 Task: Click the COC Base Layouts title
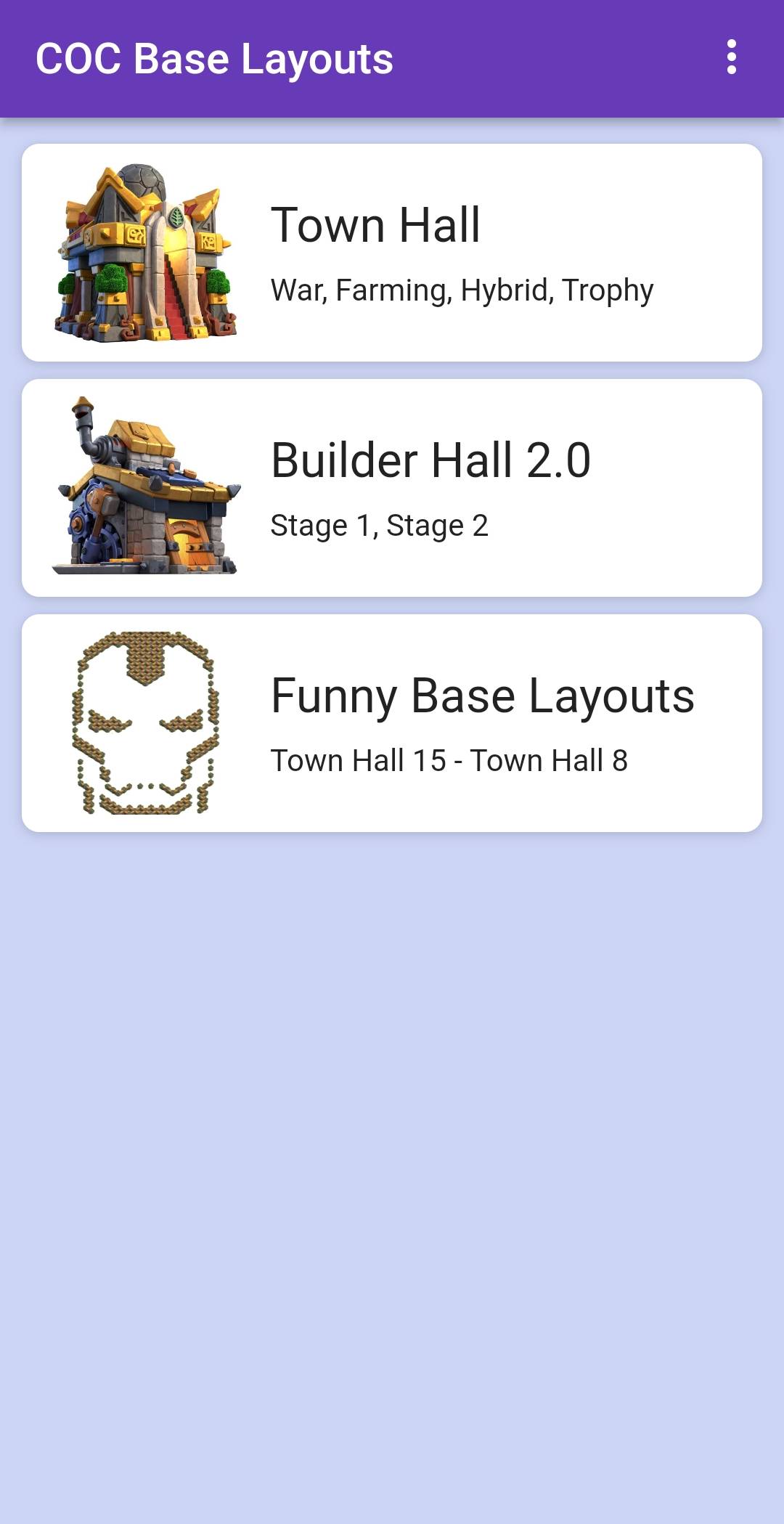(215, 58)
